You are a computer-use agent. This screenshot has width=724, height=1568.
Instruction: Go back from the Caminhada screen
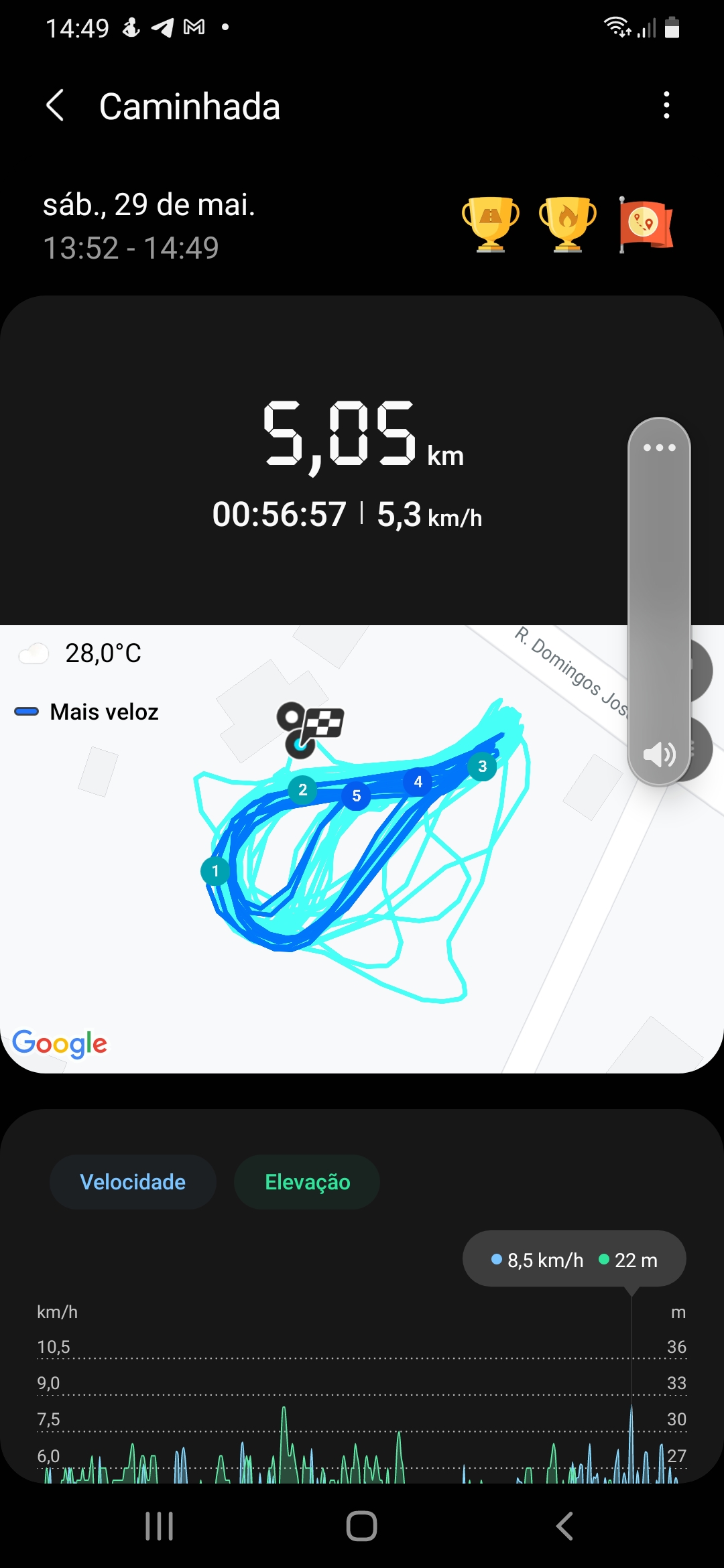[55, 106]
